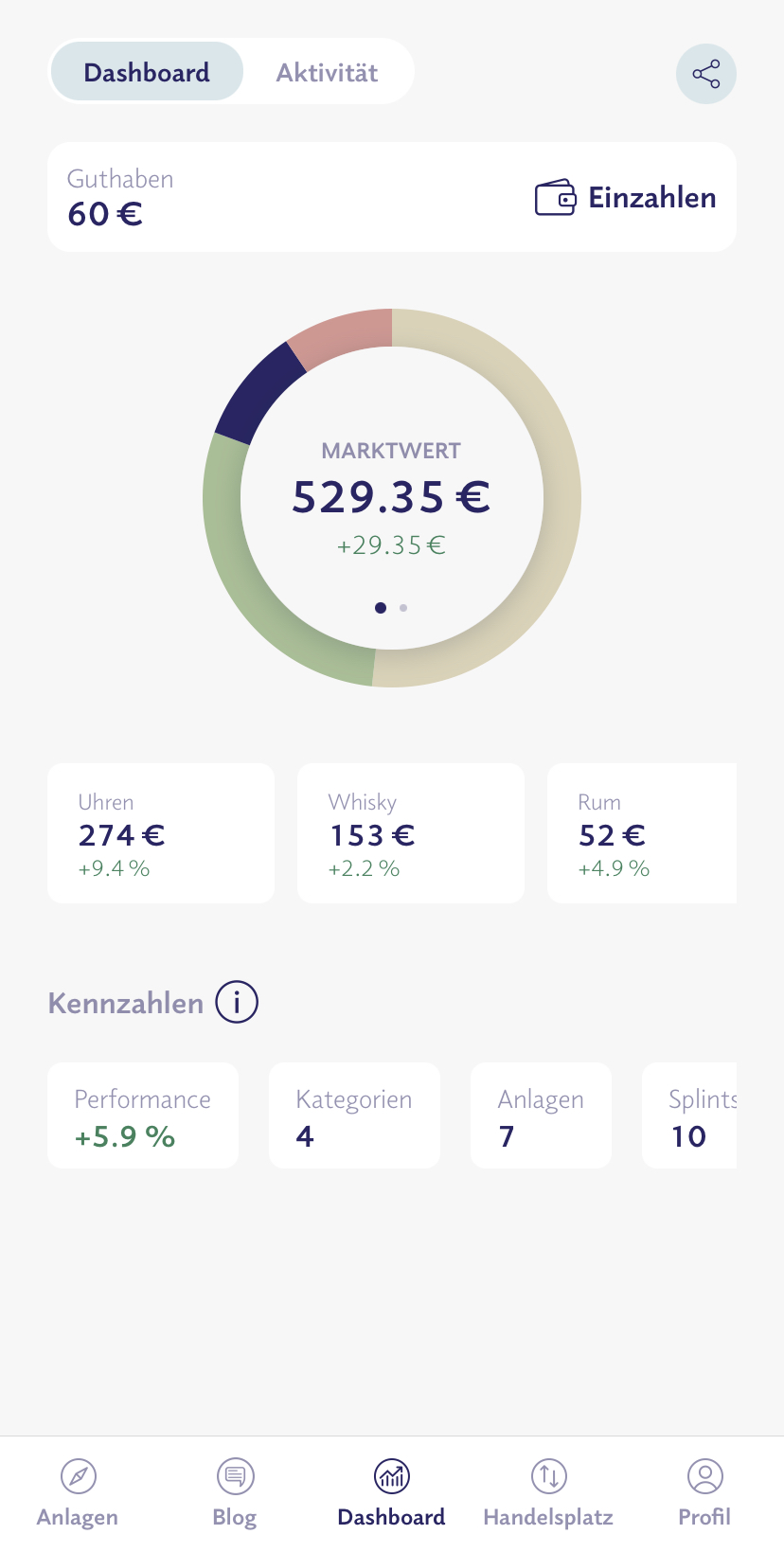Screen dimensions: 784x1552
Task: Share the dashboard via share icon
Action: (x=705, y=74)
